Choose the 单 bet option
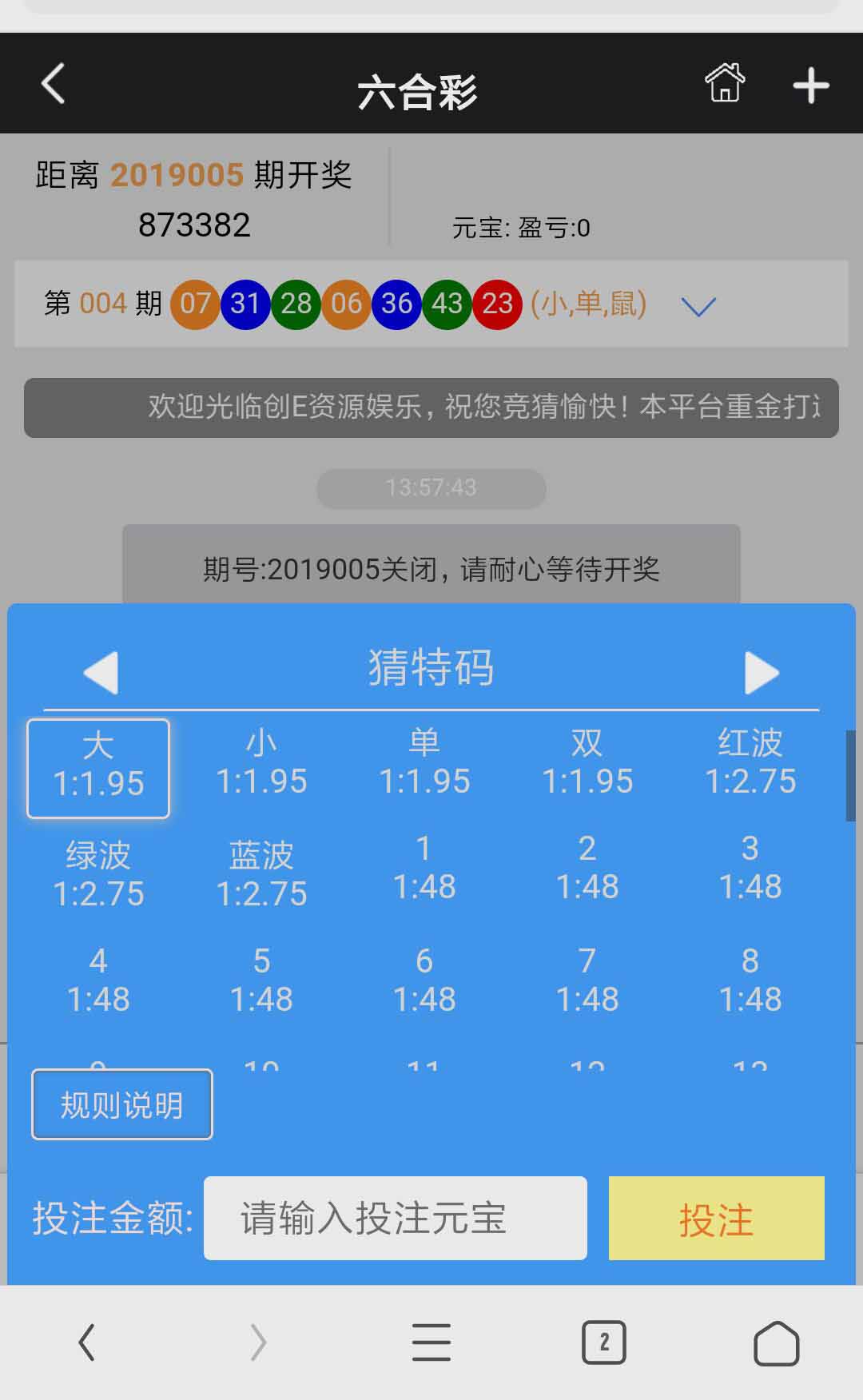The image size is (863, 1400). (424, 764)
